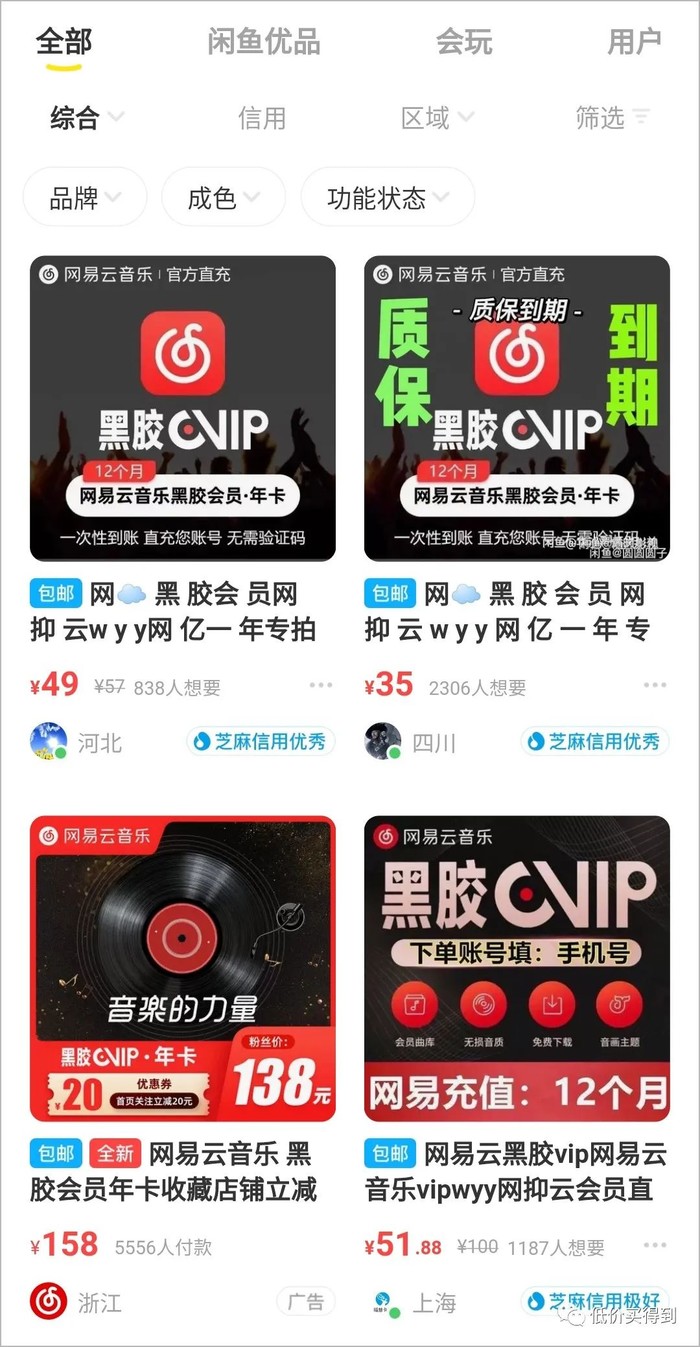The image size is (700, 1347).
Task: Expand the 品牌 filter chip
Action: click(84, 197)
